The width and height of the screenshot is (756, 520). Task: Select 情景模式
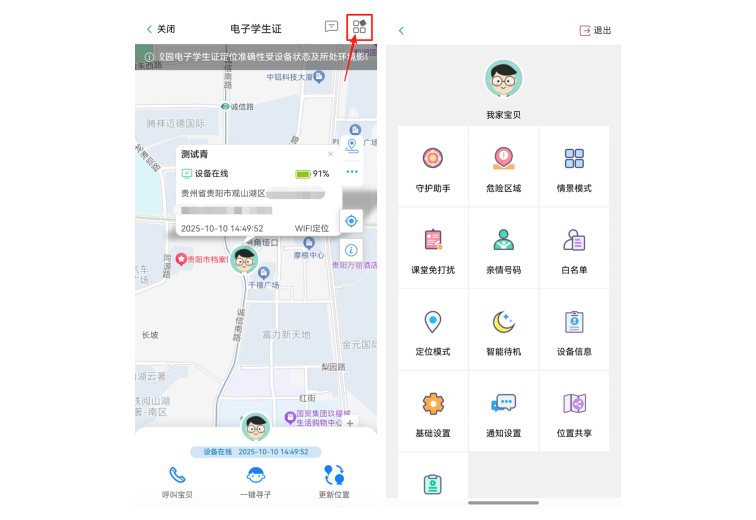coord(574,167)
